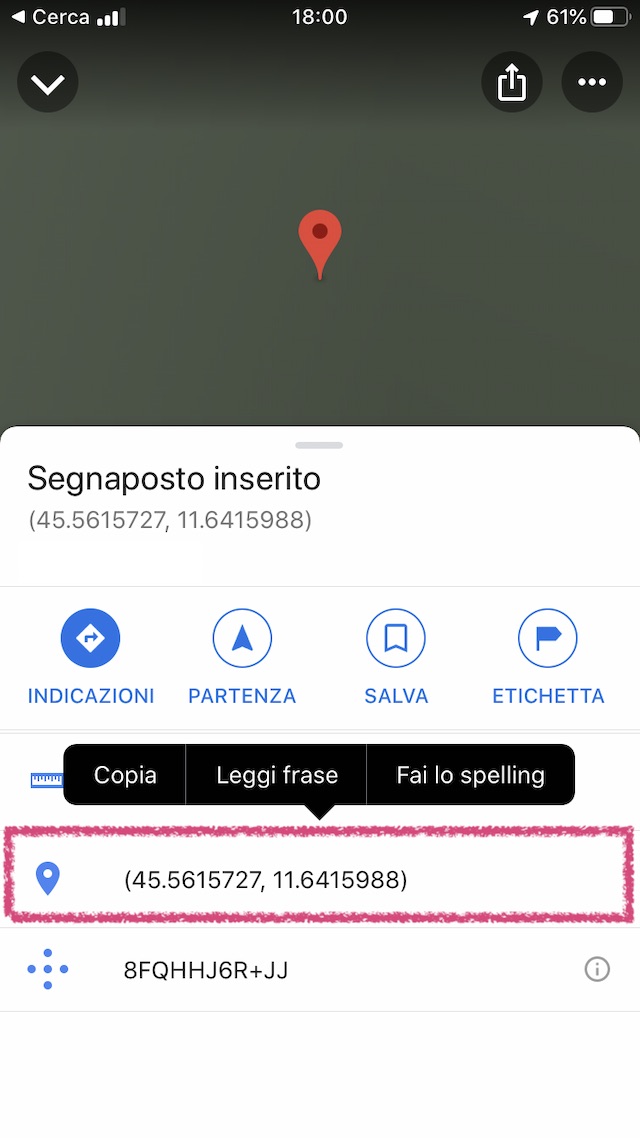Collapse the place sheet with the down chevron
The height and width of the screenshot is (1138, 640).
click(x=48, y=83)
